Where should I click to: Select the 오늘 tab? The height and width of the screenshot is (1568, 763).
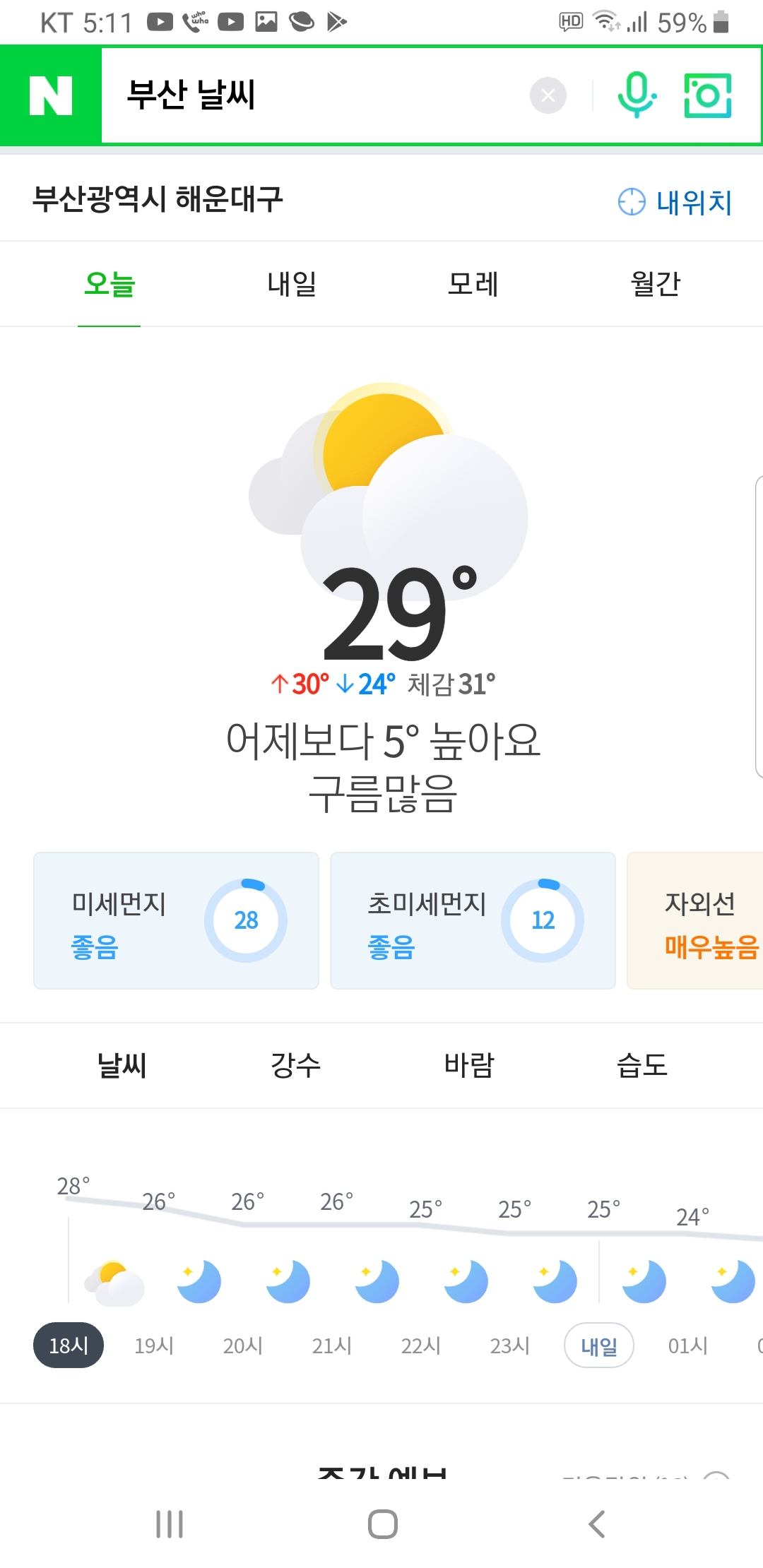pos(110,284)
